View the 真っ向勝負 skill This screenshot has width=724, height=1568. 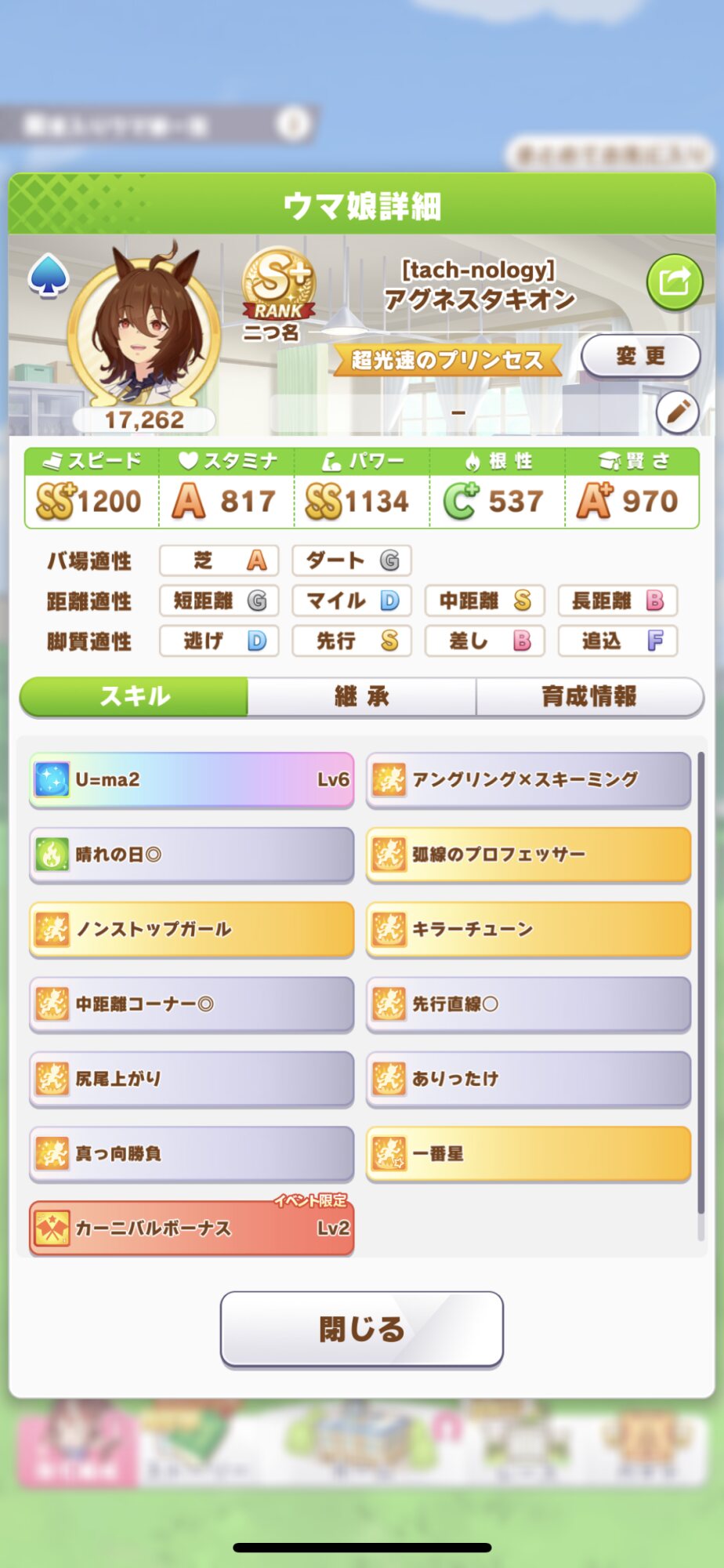[192, 1153]
